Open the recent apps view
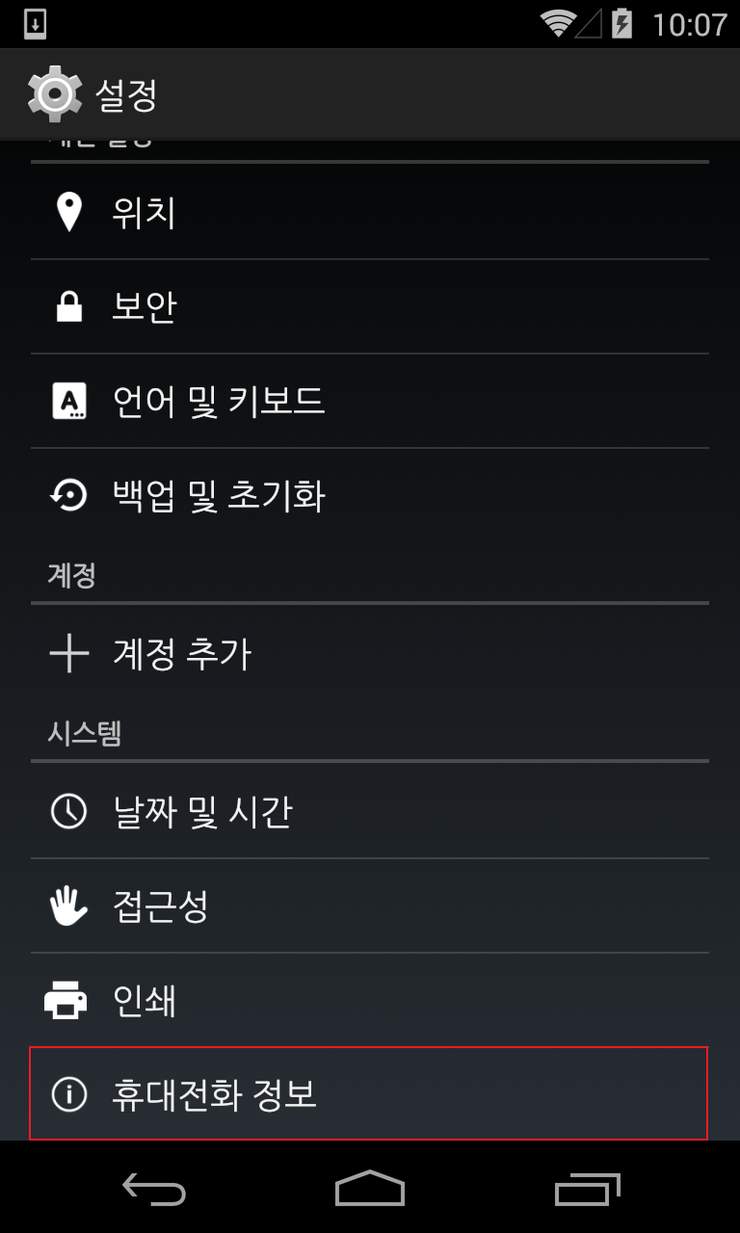Image resolution: width=740 pixels, height=1233 pixels. [x=587, y=1189]
